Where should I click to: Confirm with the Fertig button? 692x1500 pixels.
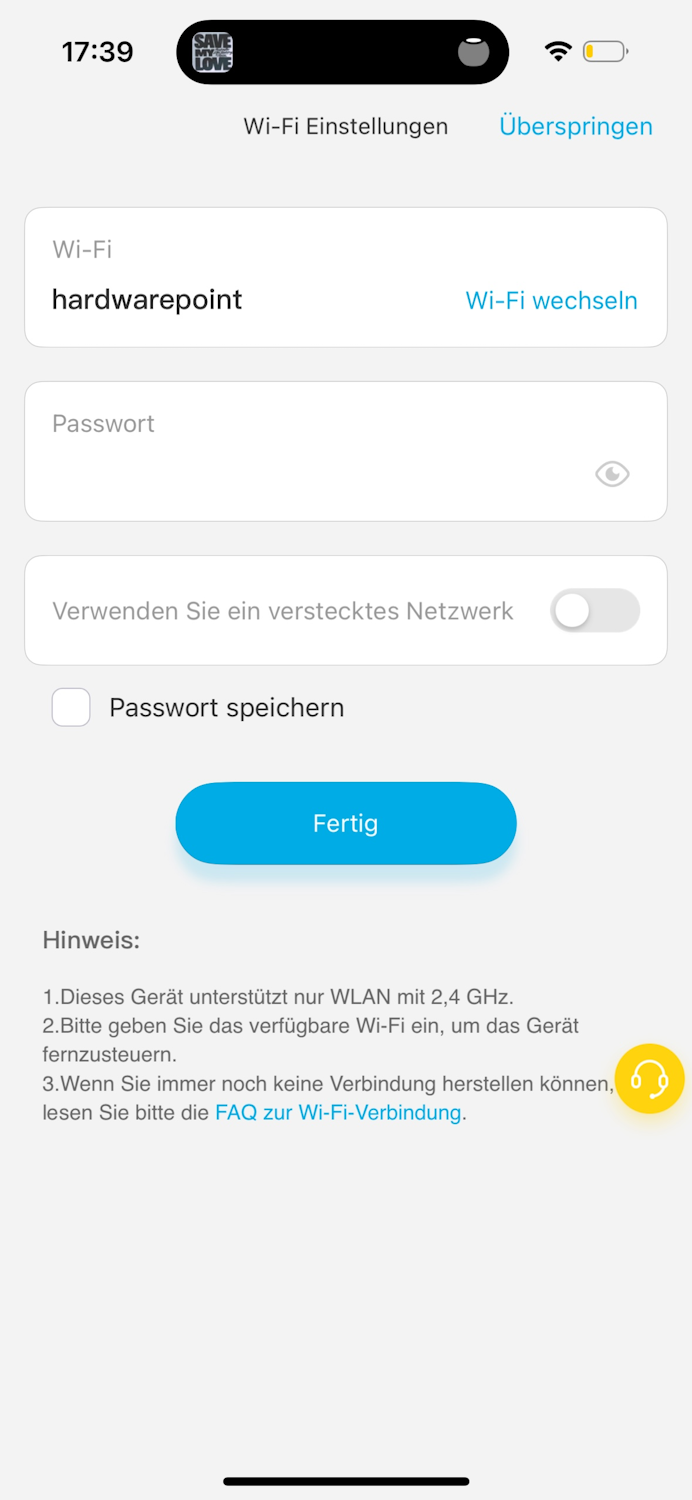346,823
